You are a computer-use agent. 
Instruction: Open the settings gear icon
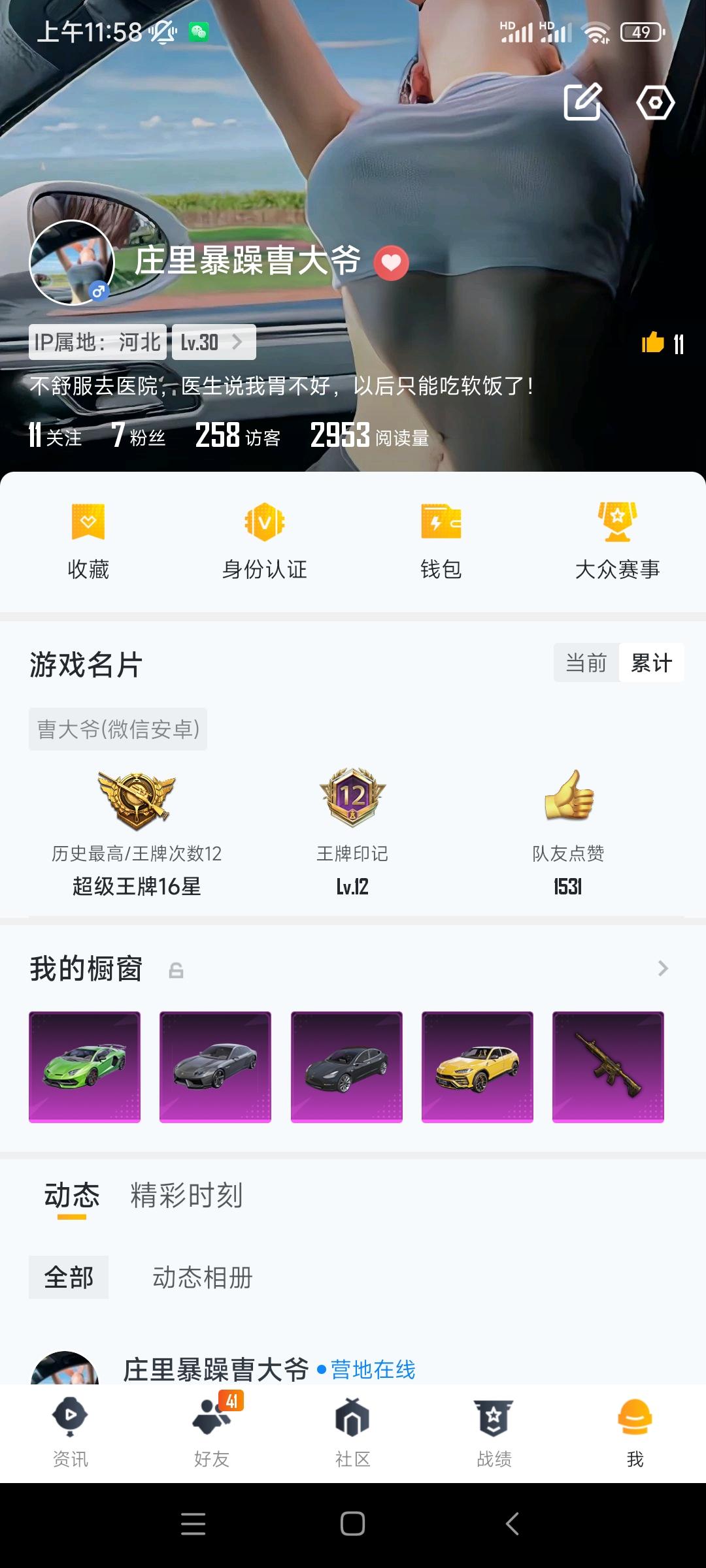coord(657,102)
